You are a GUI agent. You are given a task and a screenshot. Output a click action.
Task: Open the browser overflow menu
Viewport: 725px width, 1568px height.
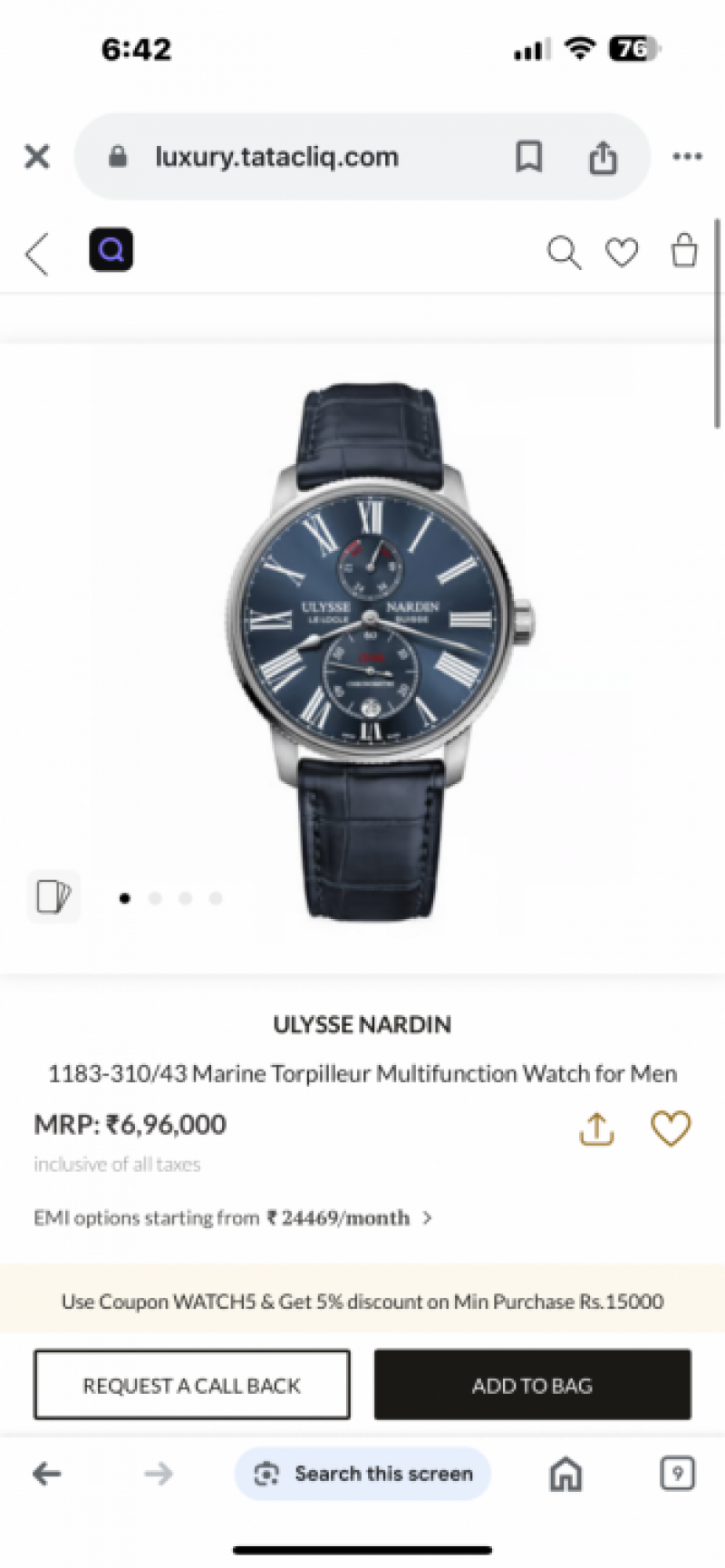pyautogui.click(x=687, y=157)
